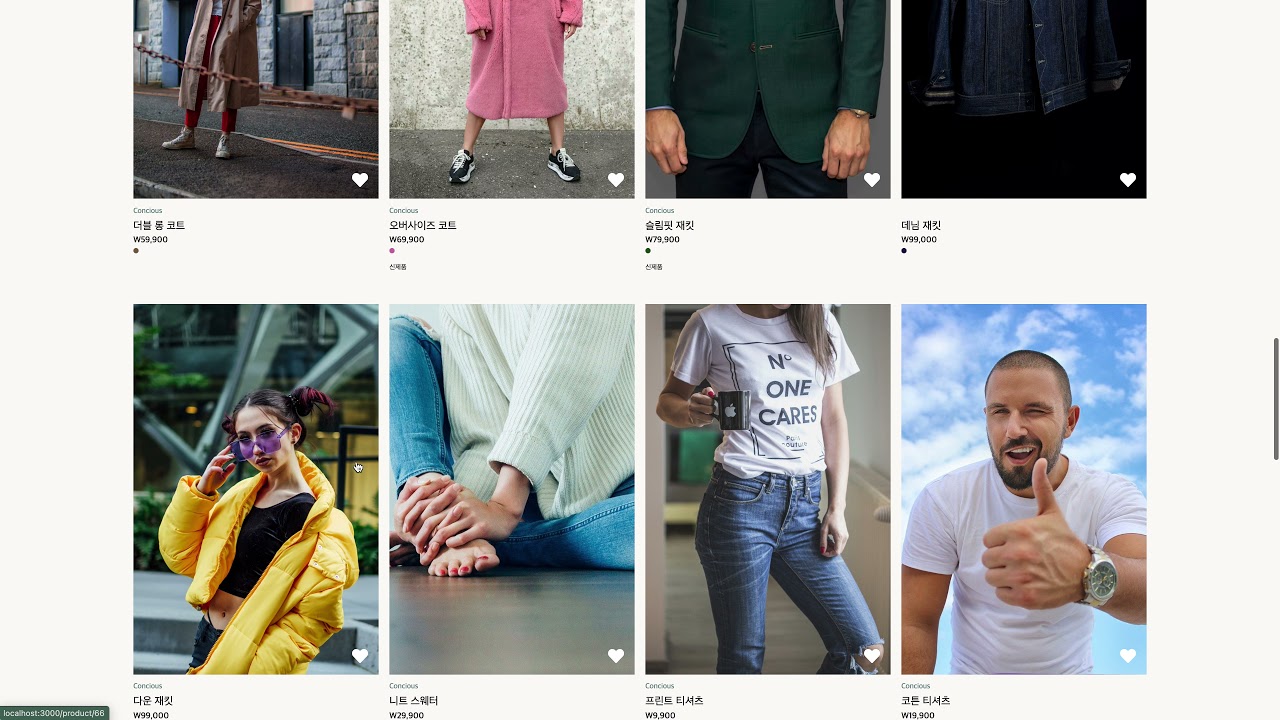Open the 오버사이즈 코트 product title
This screenshot has height=720, width=1280.
[422, 225]
